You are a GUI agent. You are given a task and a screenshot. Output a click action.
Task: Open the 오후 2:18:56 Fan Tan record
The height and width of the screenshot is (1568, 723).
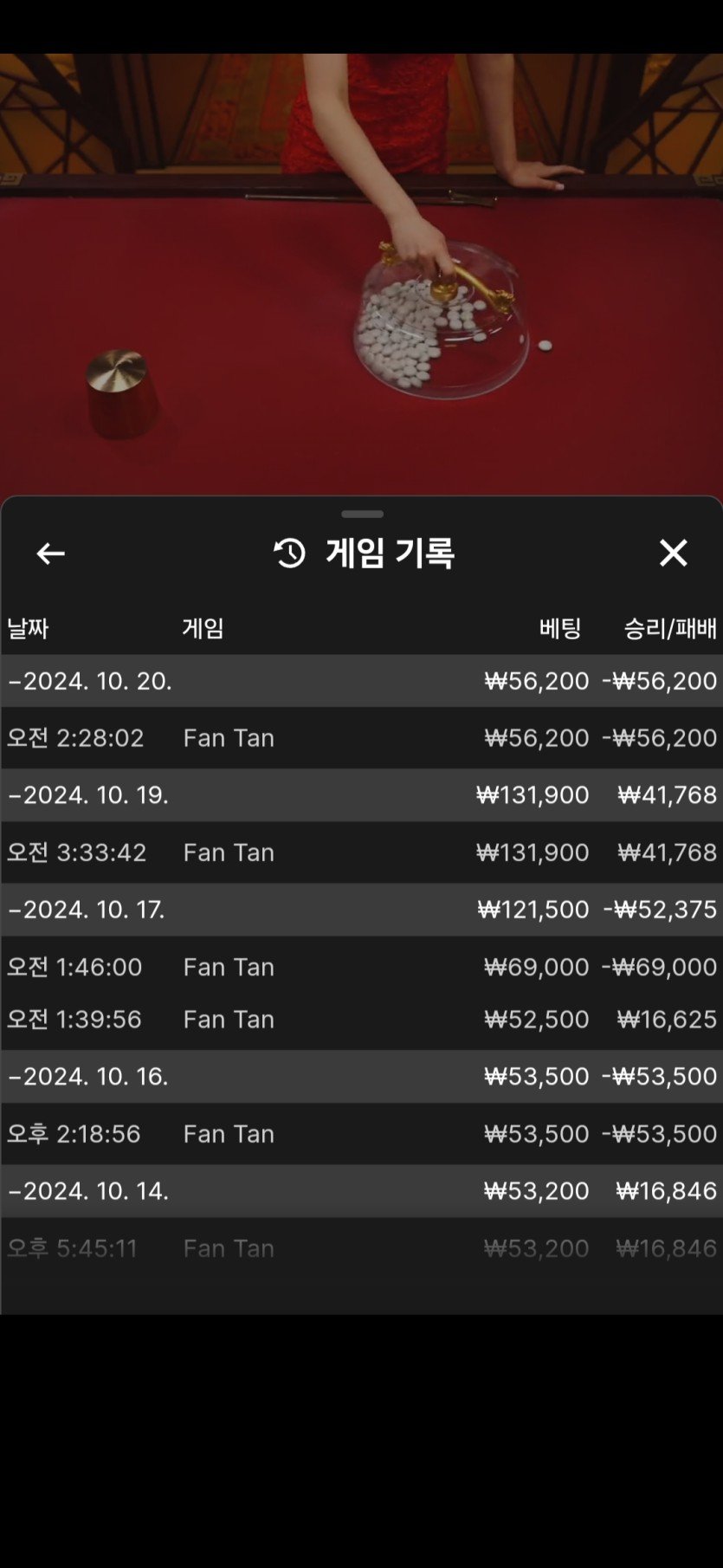pos(361,1134)
